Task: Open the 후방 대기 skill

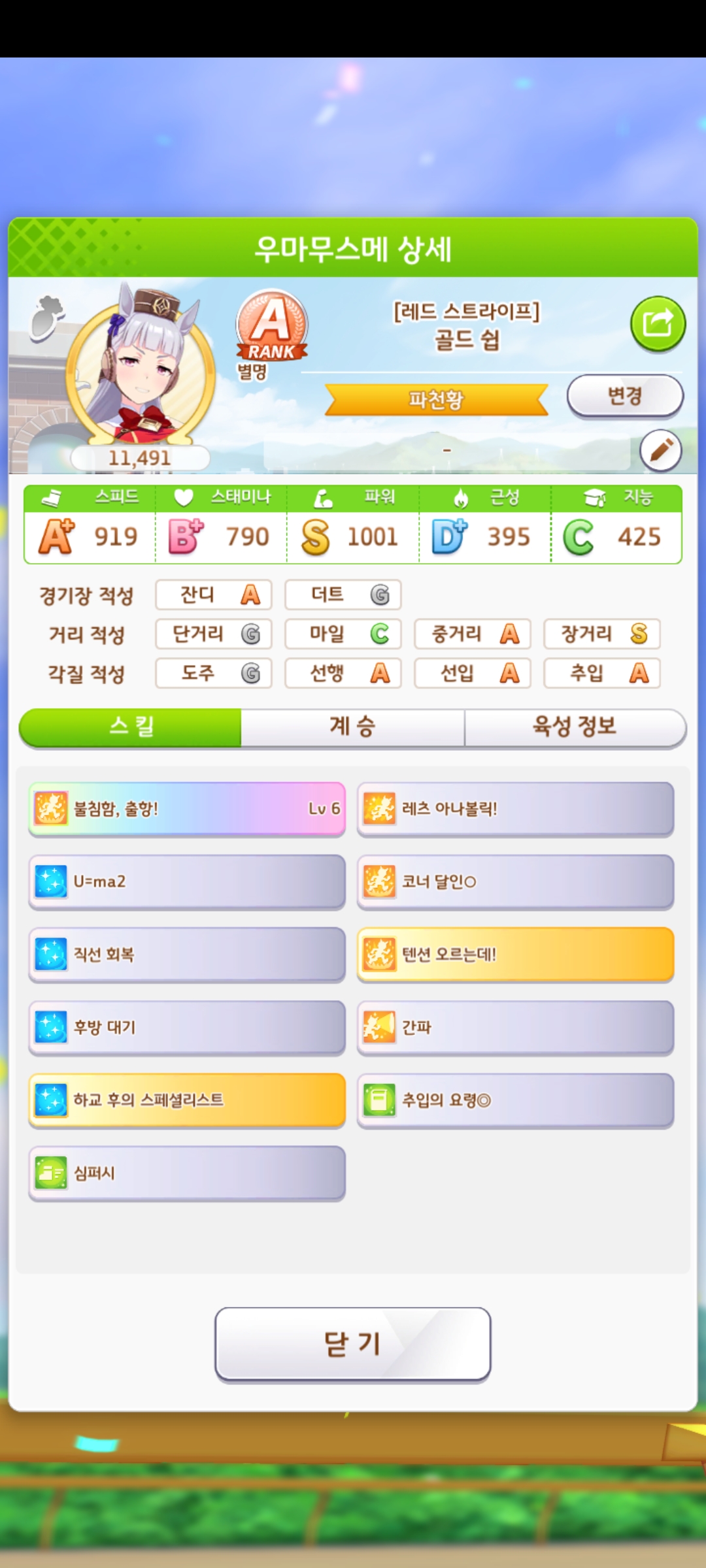Action: (187, 1028)
